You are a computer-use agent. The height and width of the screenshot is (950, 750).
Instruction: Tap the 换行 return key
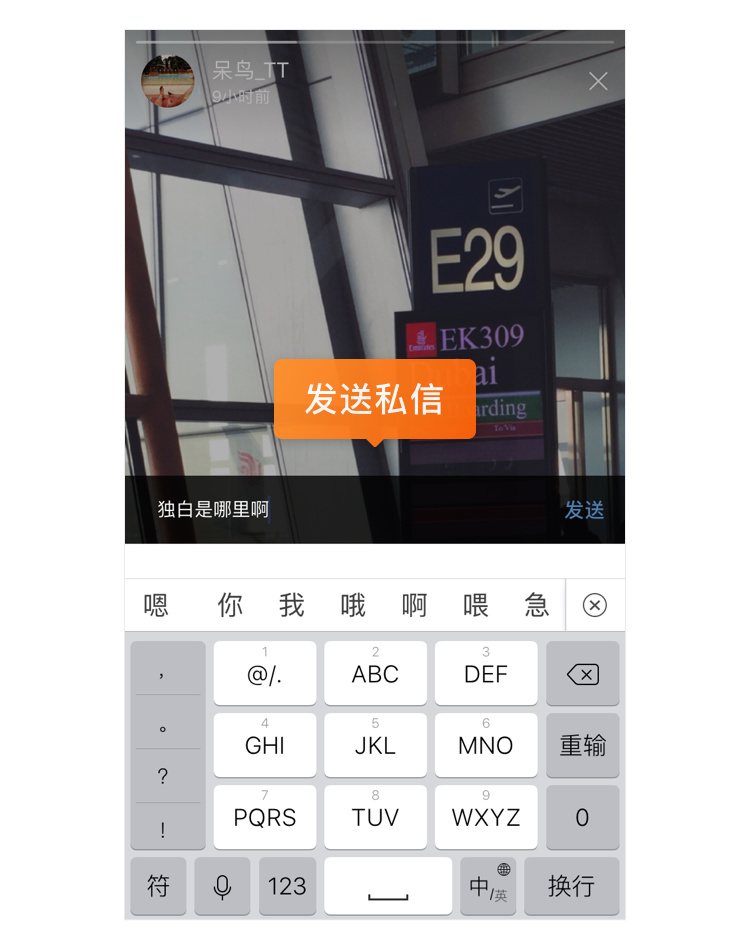(571, 886)
